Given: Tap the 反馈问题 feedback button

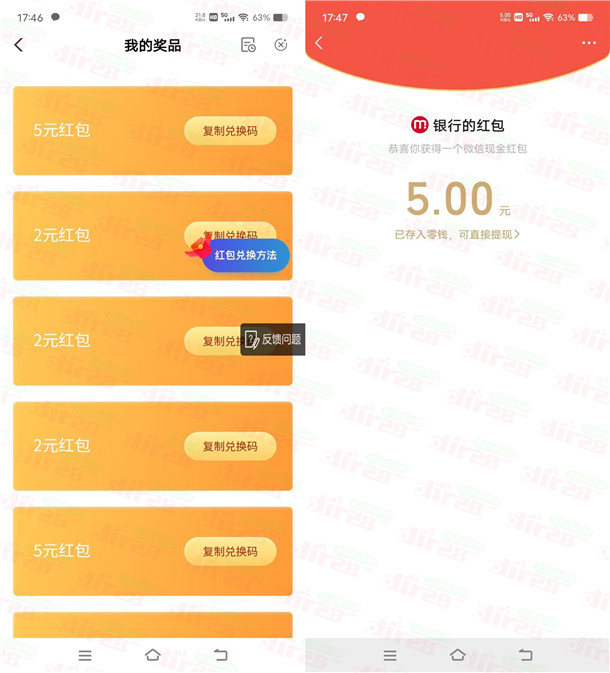Looking at the screenshot, I should coord(273,340).
